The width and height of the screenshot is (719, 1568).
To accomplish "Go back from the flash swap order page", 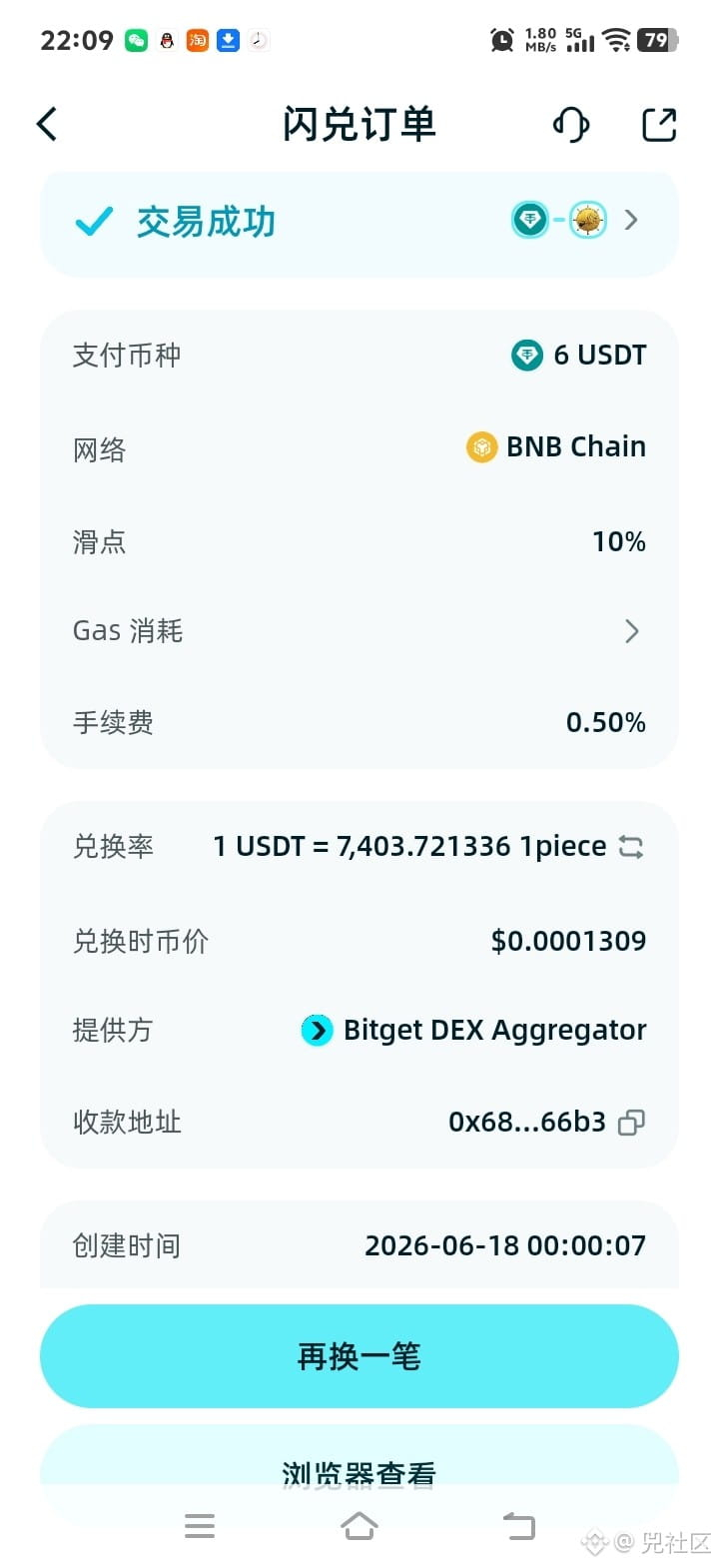I will point(47,125).
